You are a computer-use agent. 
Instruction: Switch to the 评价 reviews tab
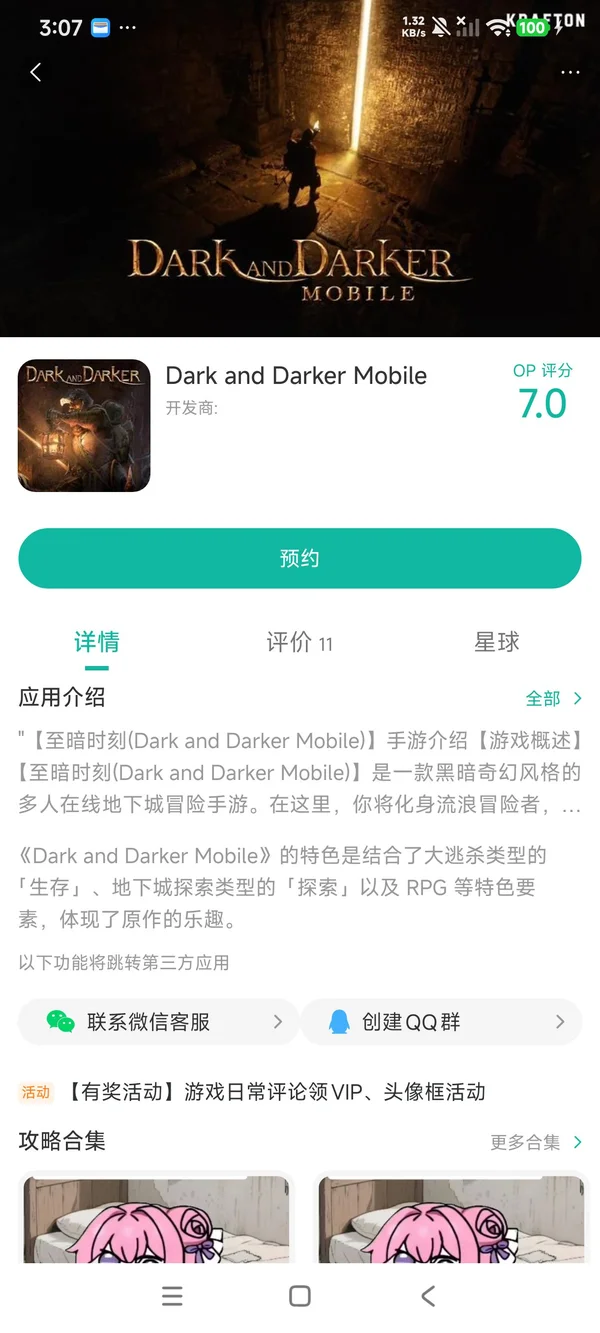tap(298, 643)
